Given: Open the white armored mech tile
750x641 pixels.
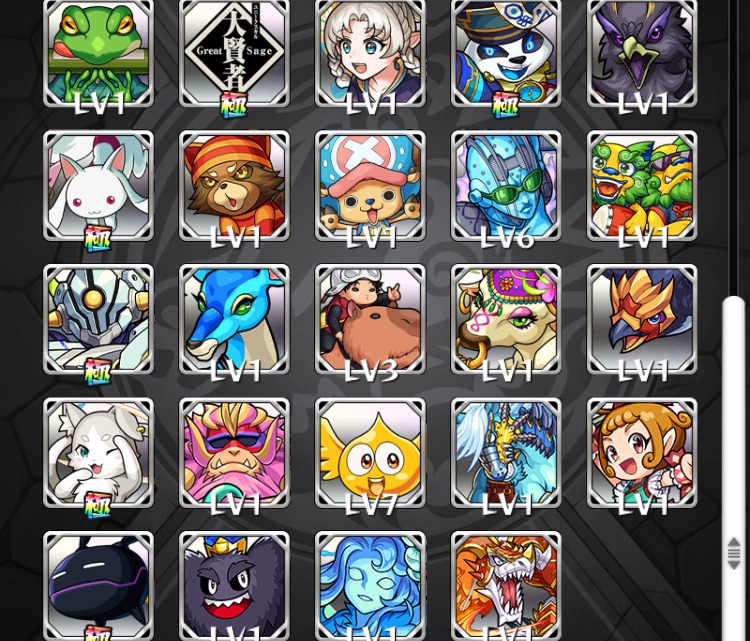Looking at the screenshot, I should coord(98,320).
